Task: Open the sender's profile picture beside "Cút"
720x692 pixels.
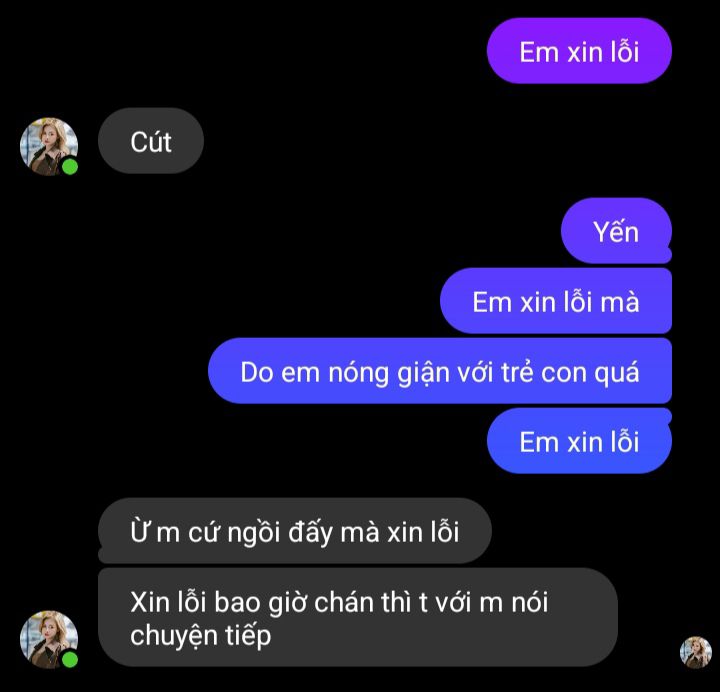Action: tap(48, 146)
